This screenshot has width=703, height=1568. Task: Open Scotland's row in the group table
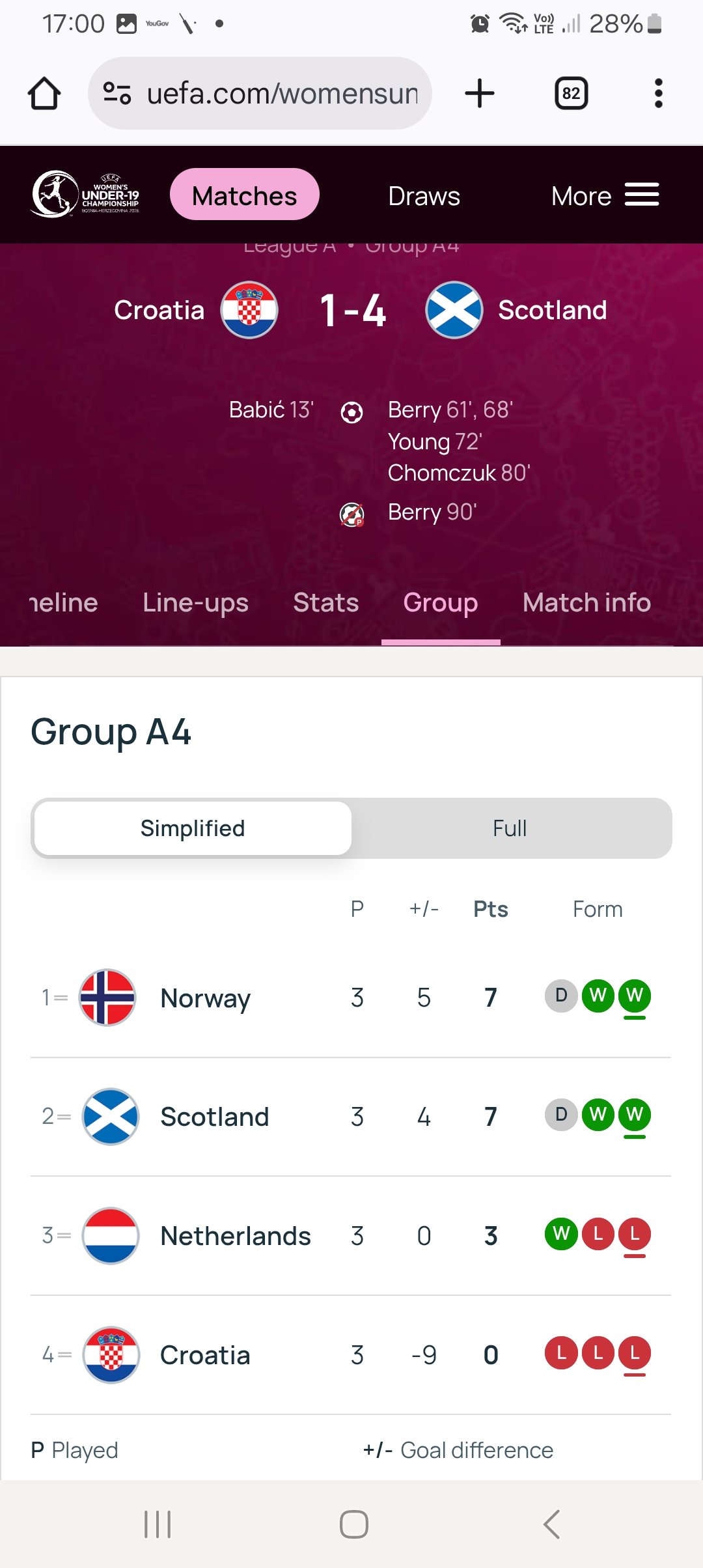(x=214, y=1117)
